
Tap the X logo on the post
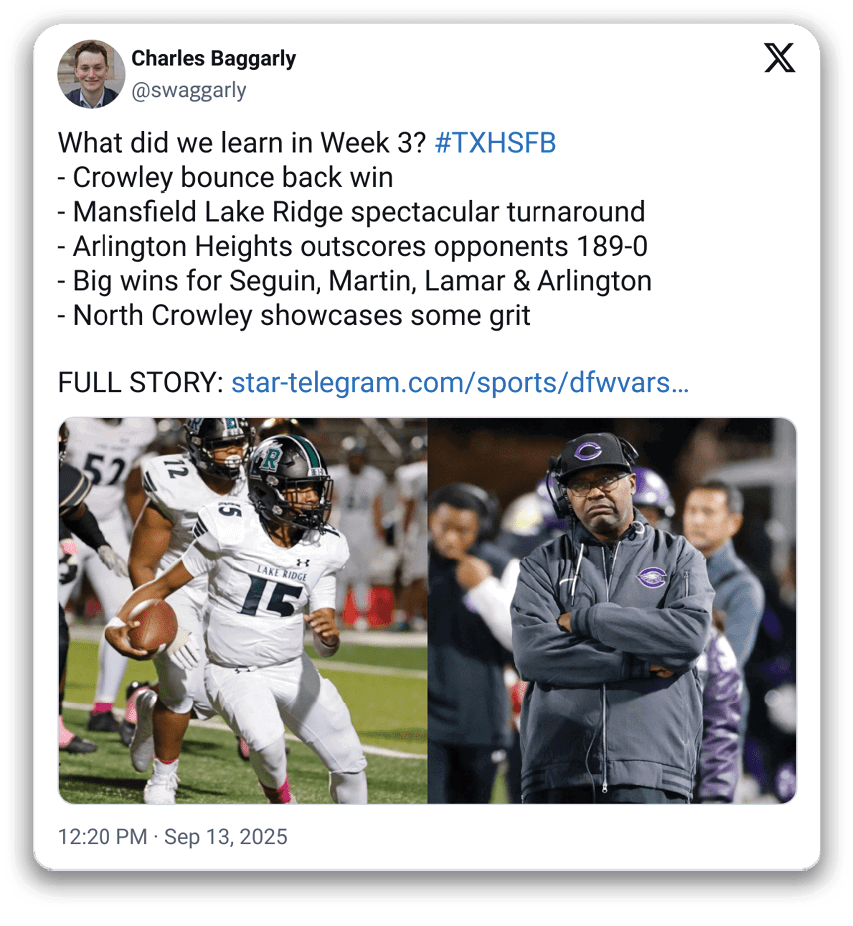[x=780, y=59]
